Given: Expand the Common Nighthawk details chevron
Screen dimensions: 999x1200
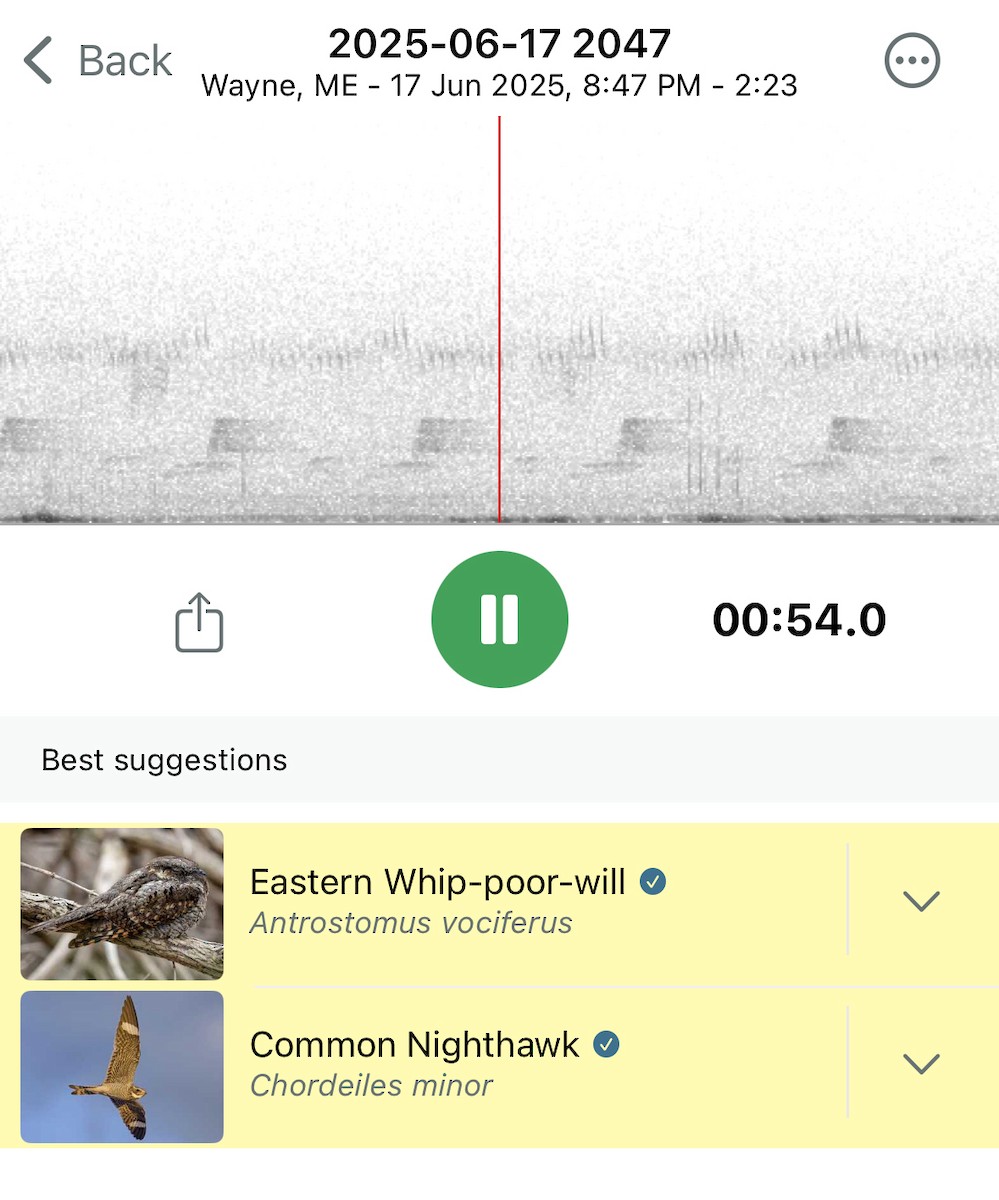Looking at the screenshot, I should tap(920, 1063).
